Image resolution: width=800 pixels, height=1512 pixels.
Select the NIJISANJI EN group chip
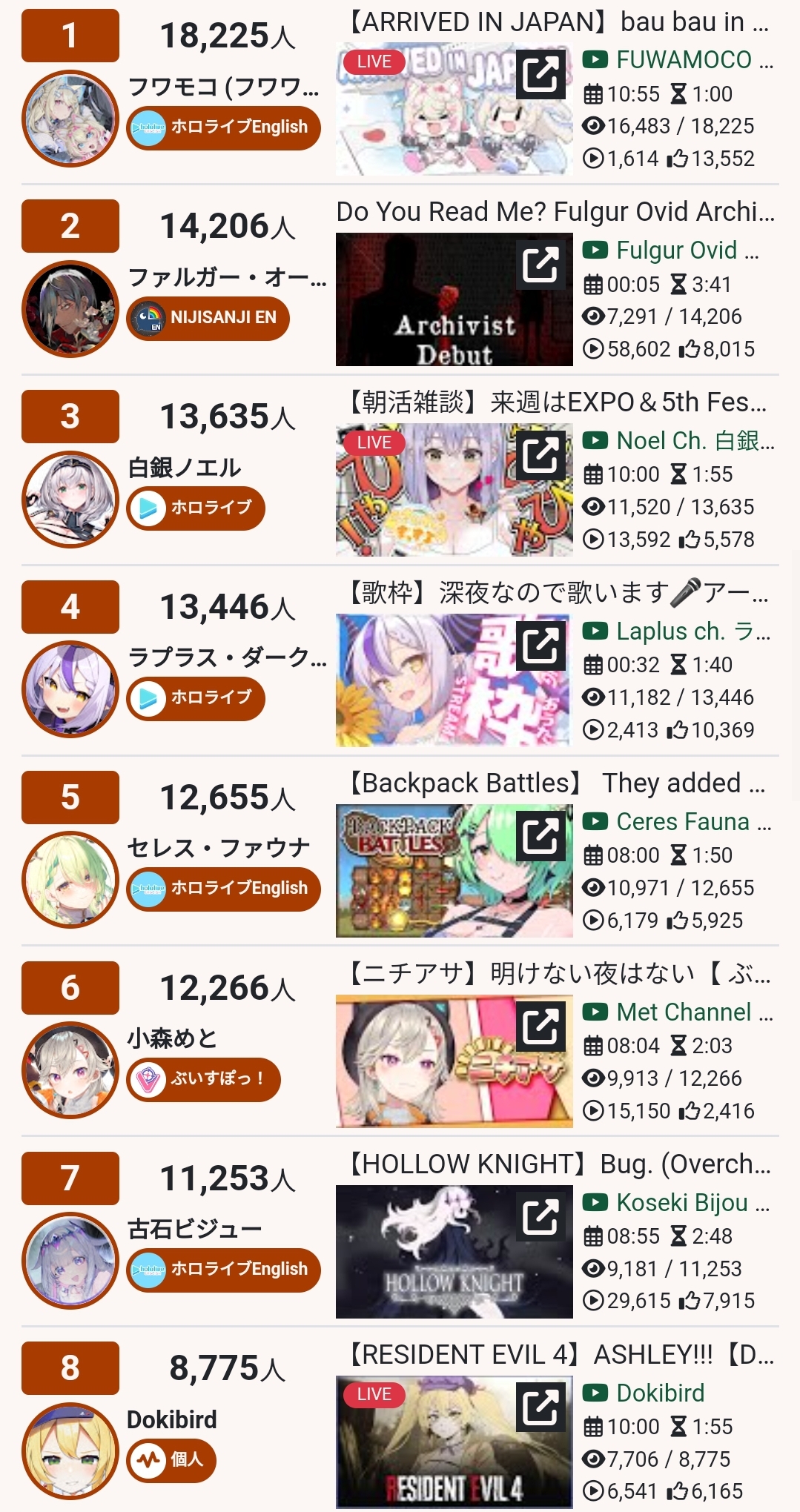click(x=208, y=318)
